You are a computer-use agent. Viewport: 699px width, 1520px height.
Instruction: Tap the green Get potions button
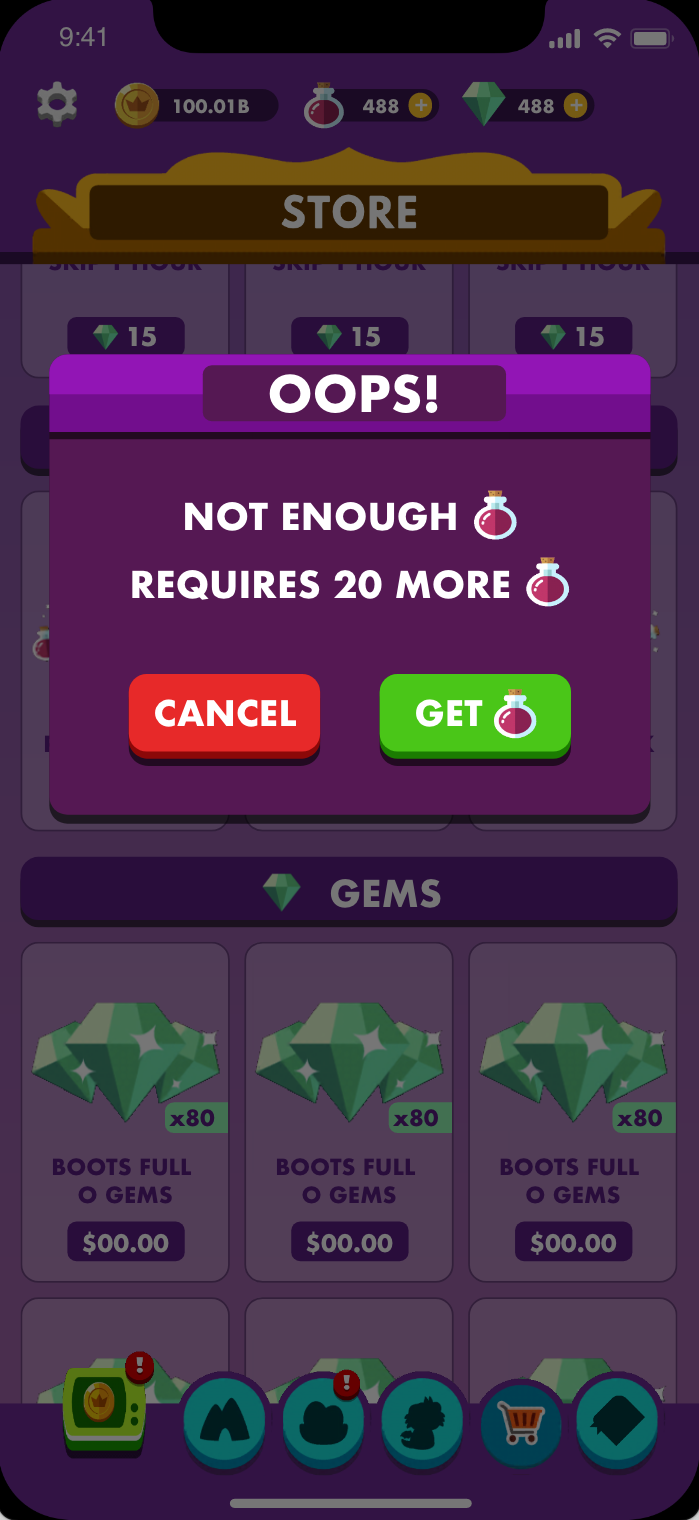(475, 715)
